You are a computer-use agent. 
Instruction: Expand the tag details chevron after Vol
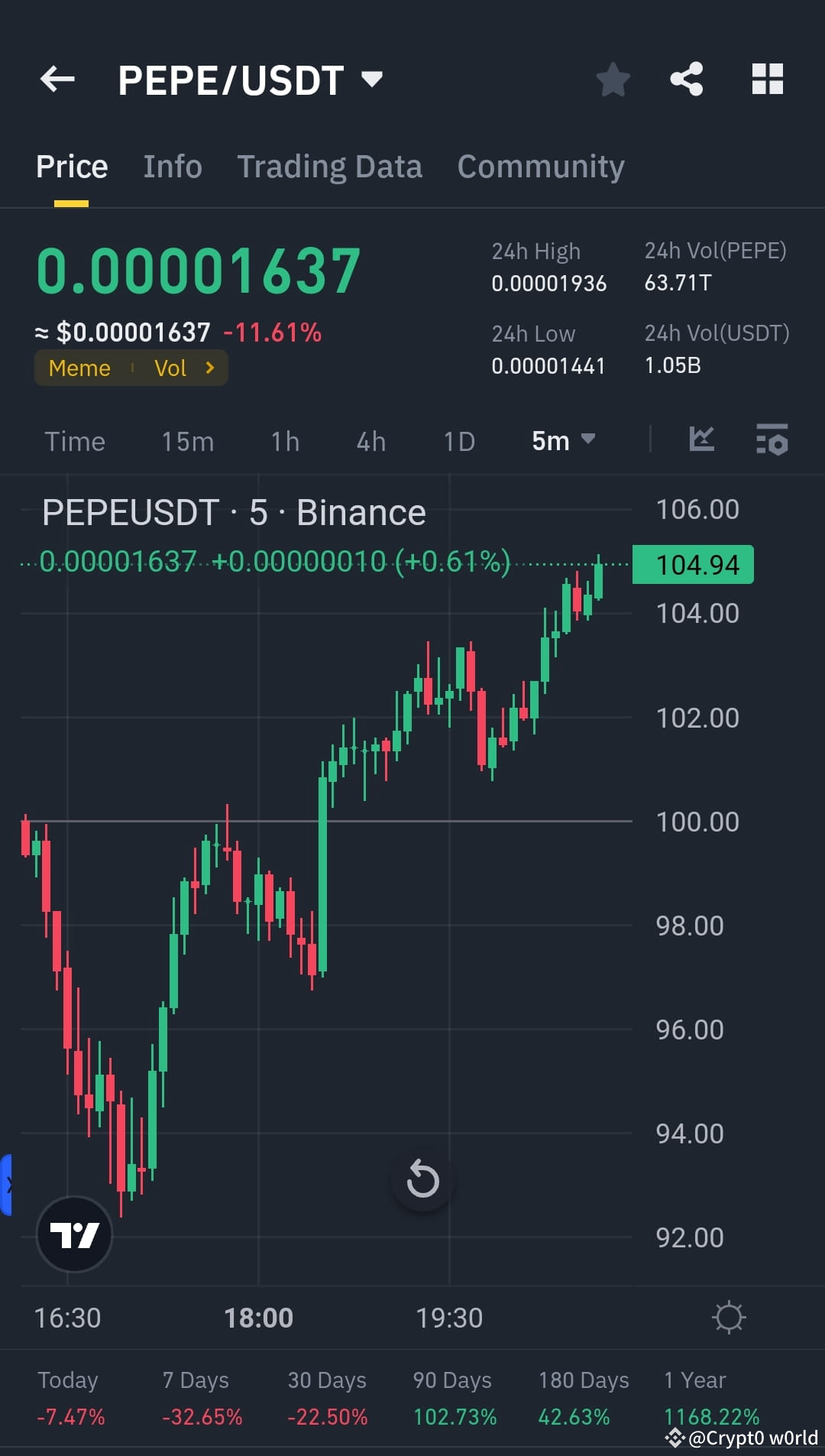pos(209,368)
